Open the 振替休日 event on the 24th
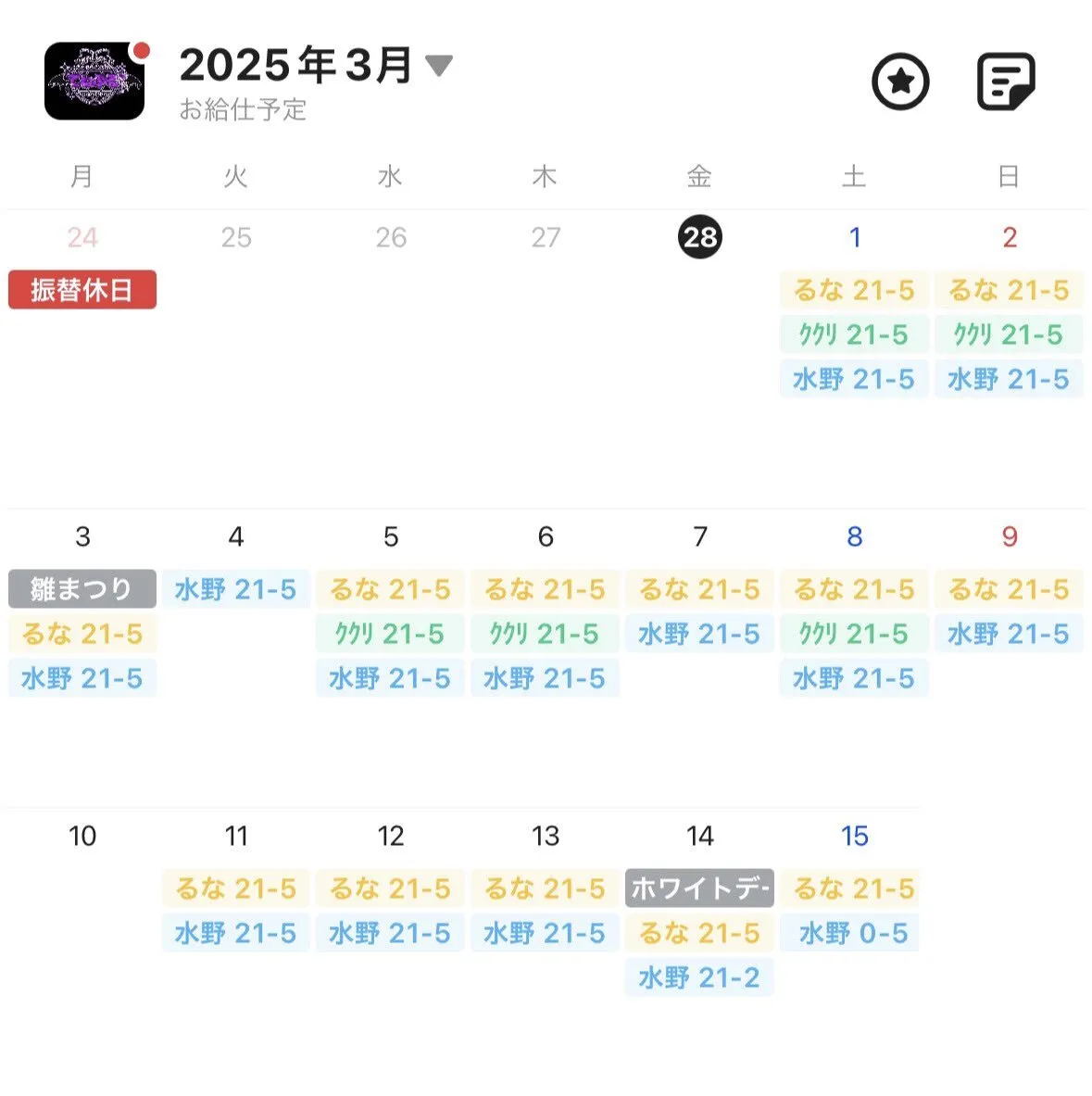This screenshot has height=1096, width=1092. pos(82,290)
